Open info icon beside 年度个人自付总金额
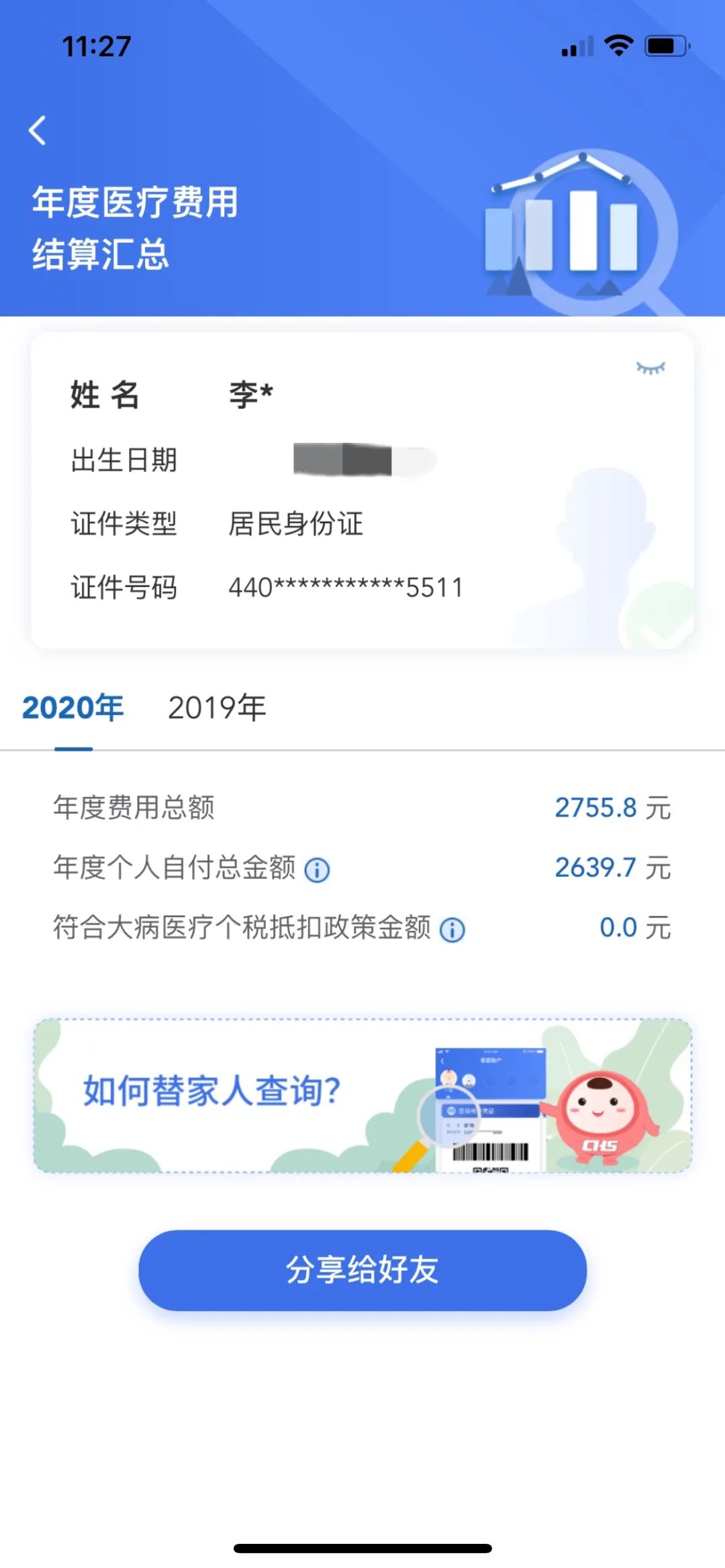 pyautogui.click(x=317, y=870)
